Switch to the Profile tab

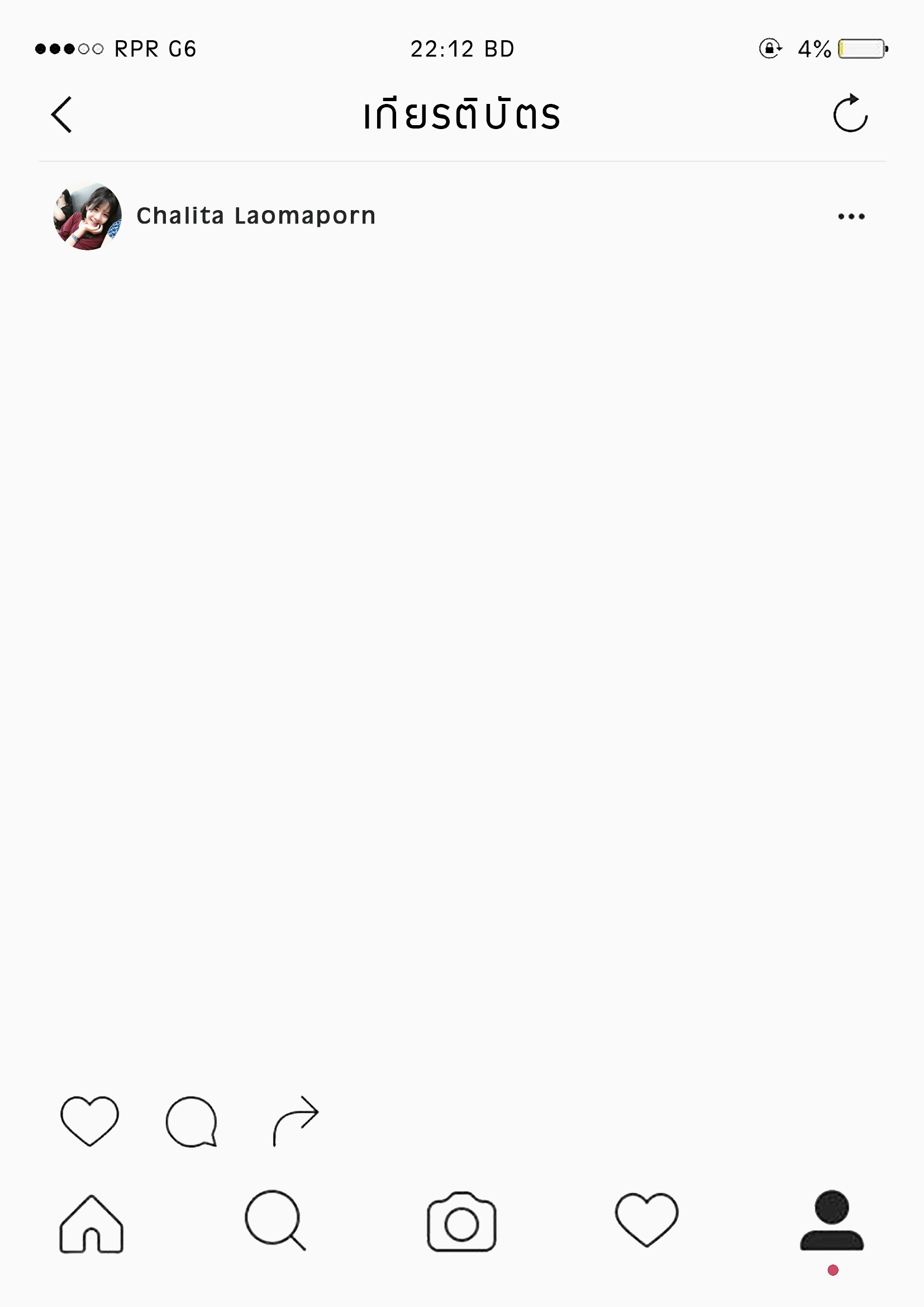click(x=832, y=1220)
